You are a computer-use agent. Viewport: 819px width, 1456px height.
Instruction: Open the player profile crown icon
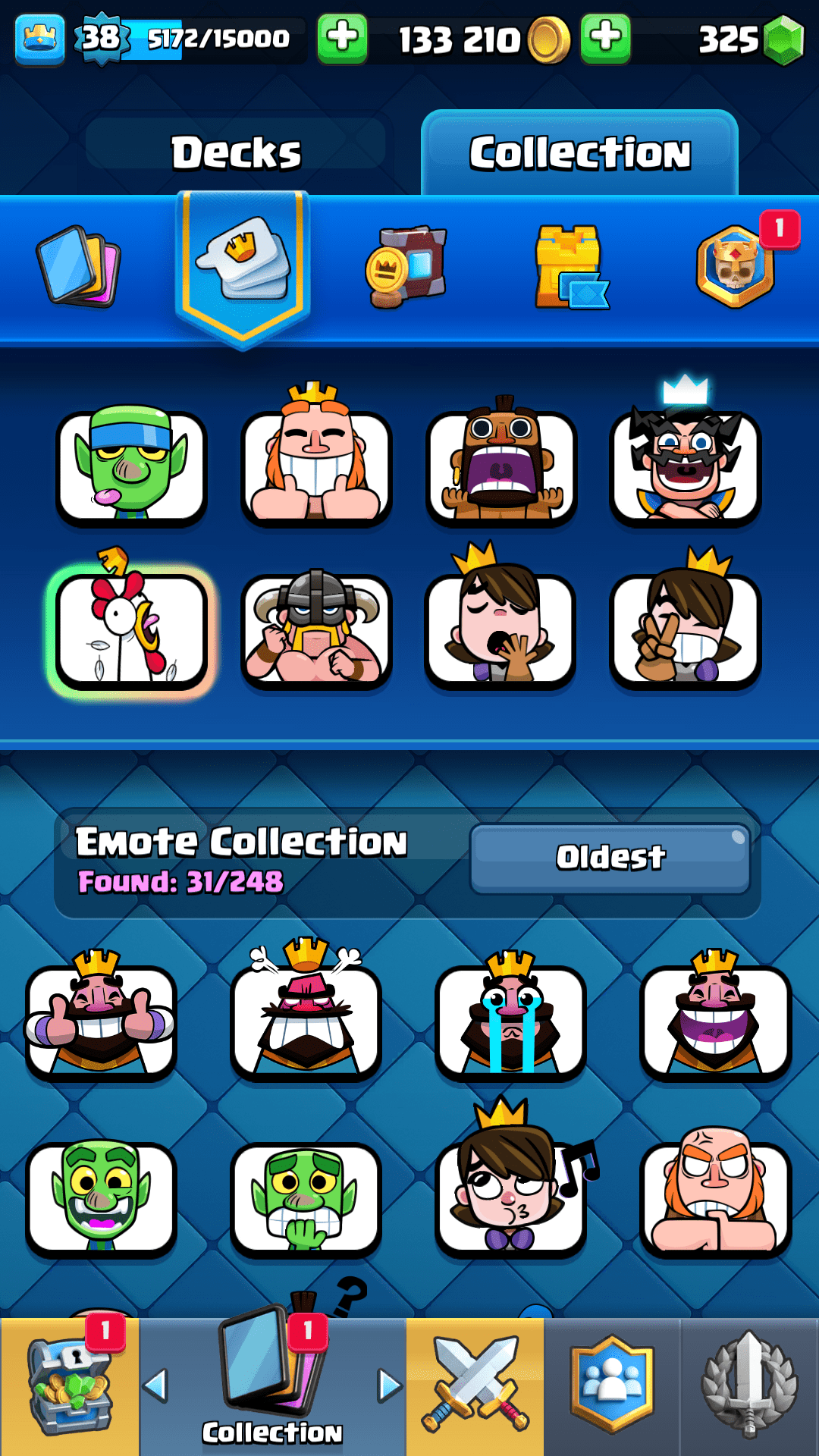click(x=39, y=38)
